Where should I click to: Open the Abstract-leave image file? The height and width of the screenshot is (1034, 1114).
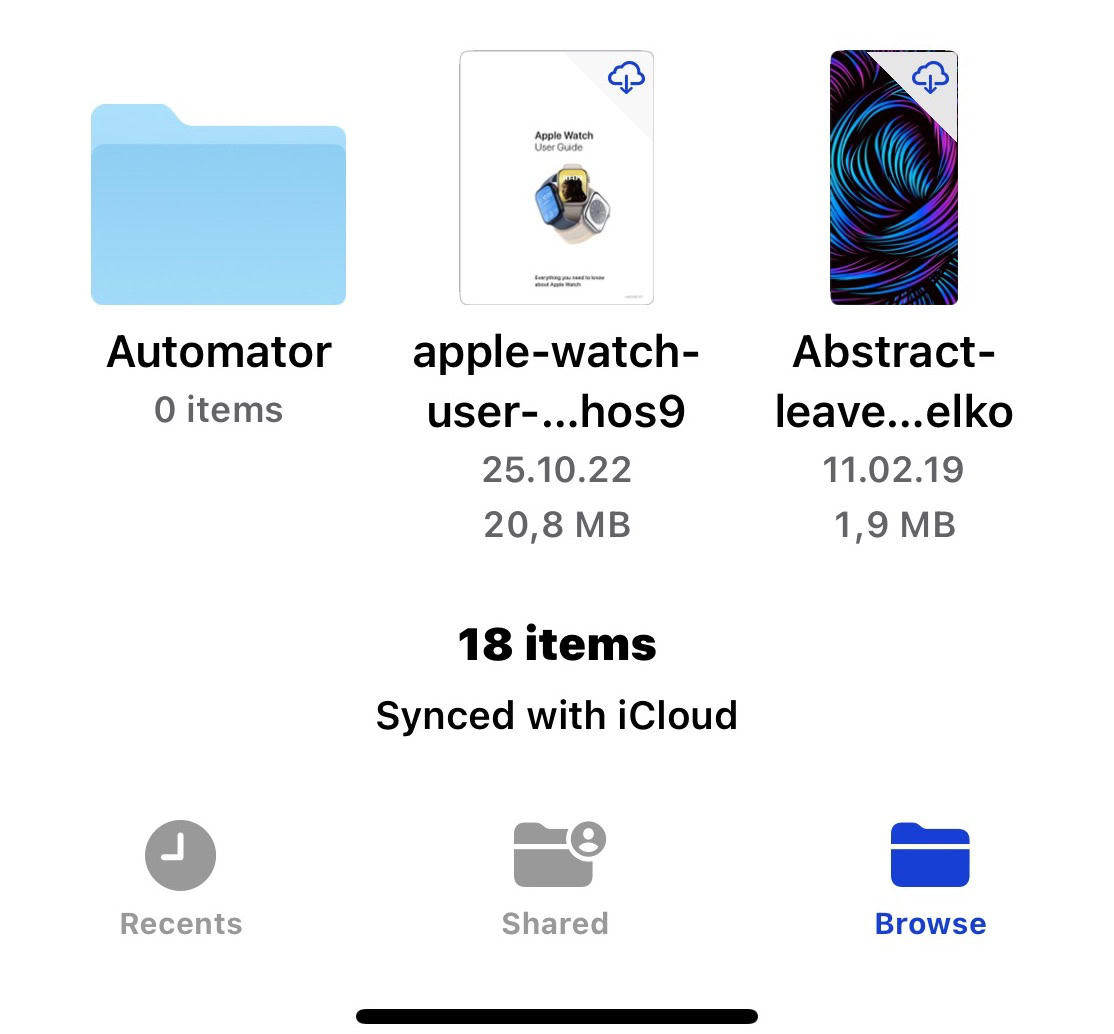[894, 178]
